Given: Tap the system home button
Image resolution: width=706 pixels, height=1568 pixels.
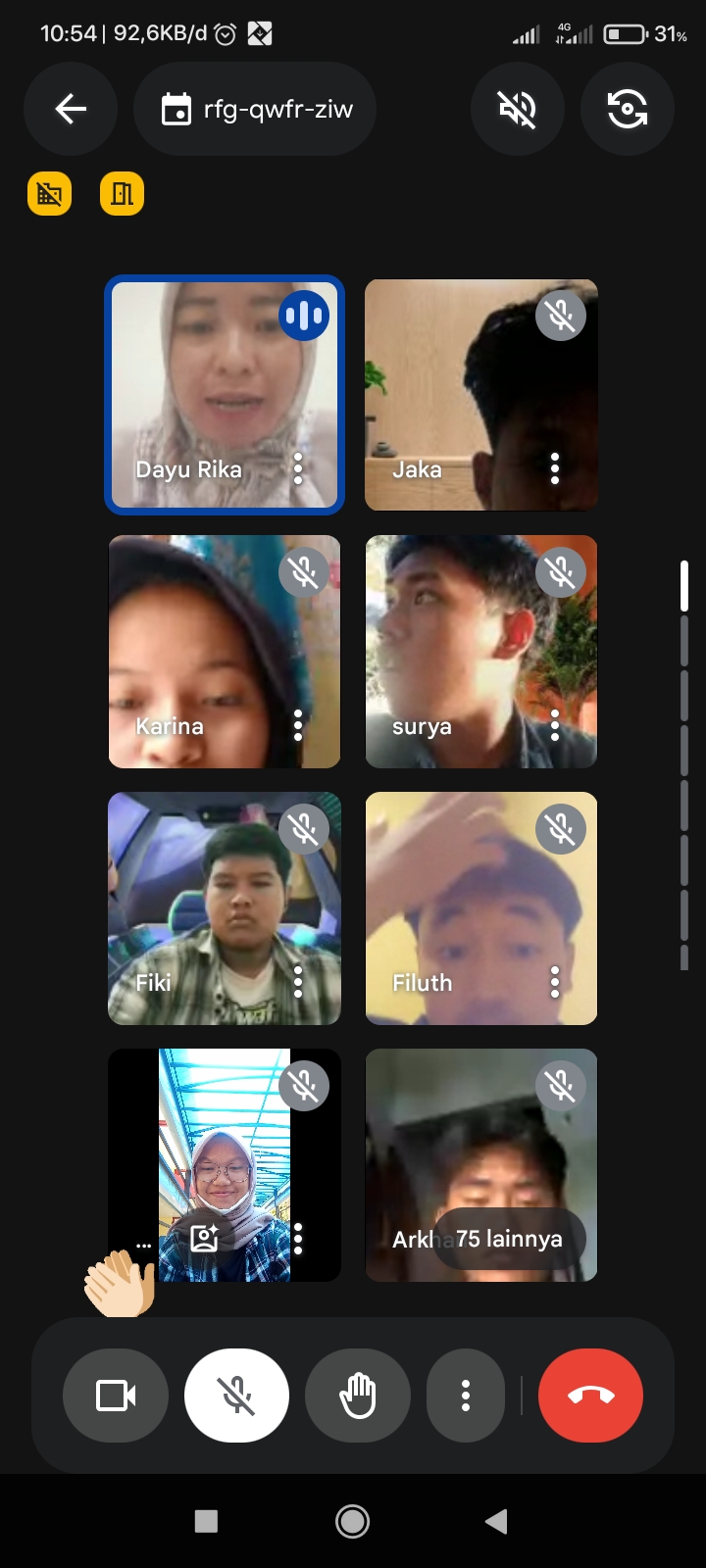Looking at the screenshot, I should (353, 1521).
